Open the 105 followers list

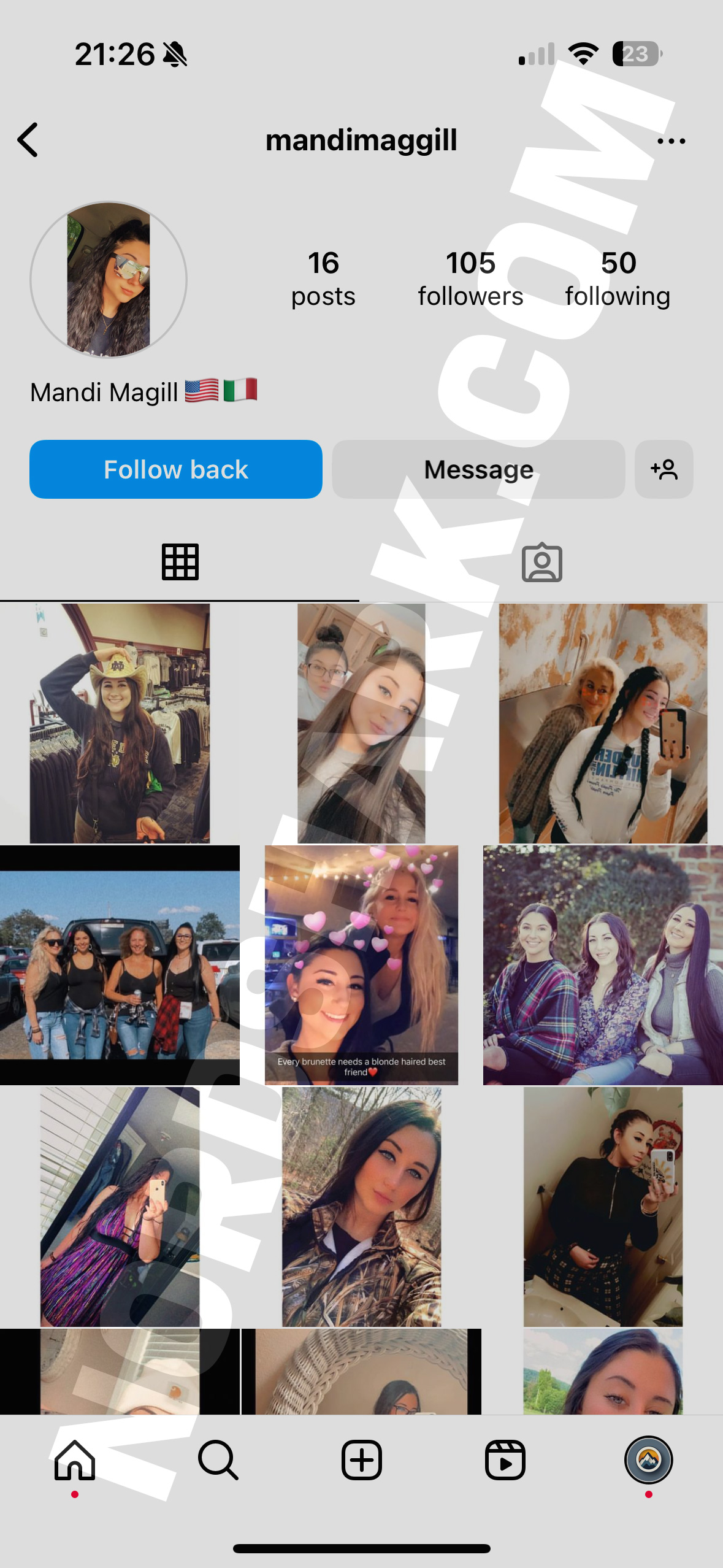(470, 279)
